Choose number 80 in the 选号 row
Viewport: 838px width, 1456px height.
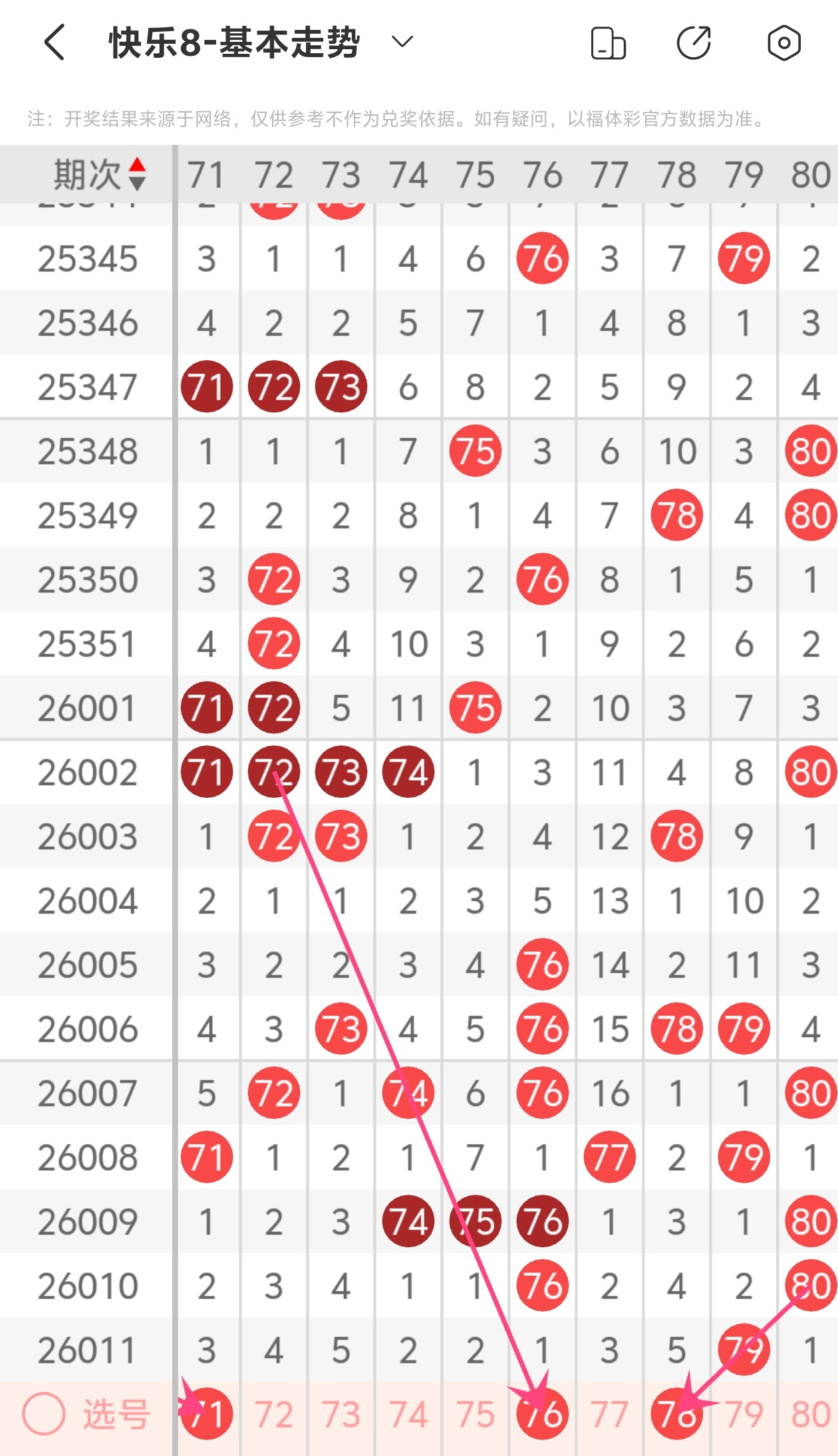click(811, 1413)
